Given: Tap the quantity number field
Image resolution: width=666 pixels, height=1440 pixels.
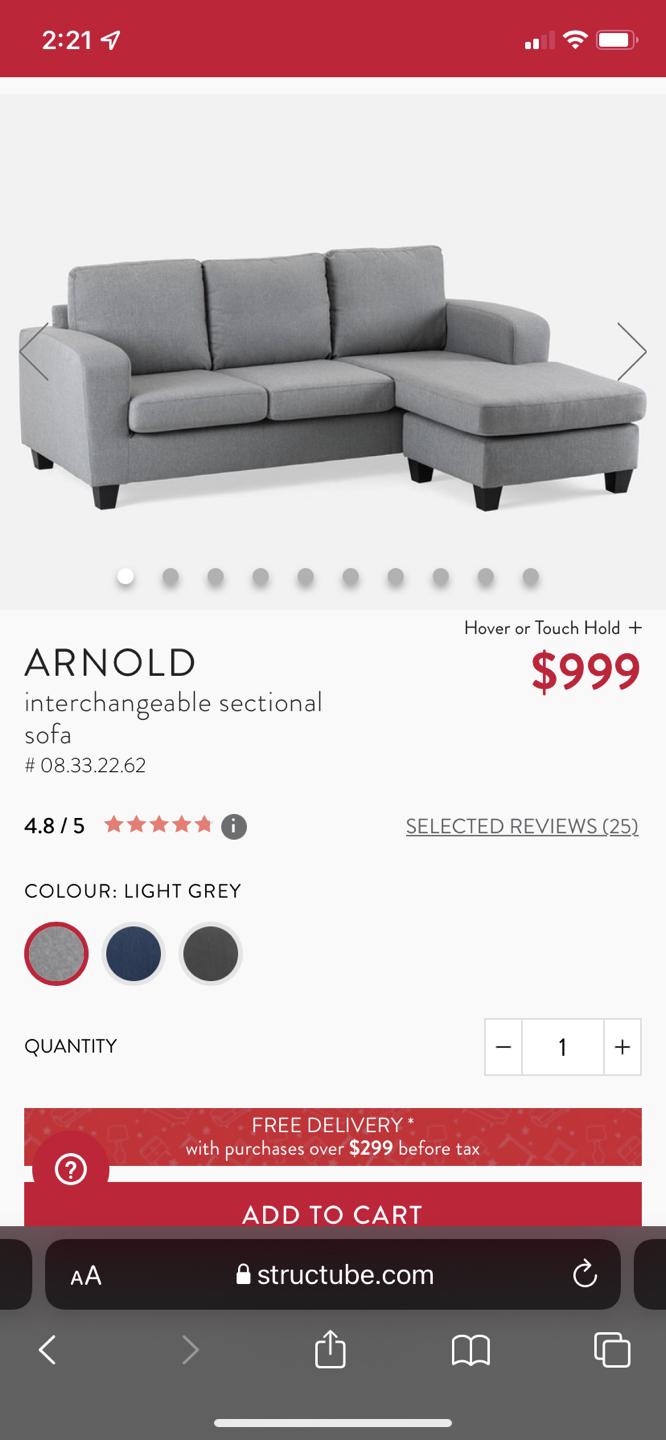Looking at the screenshot, I should (x=562, y=1047).
